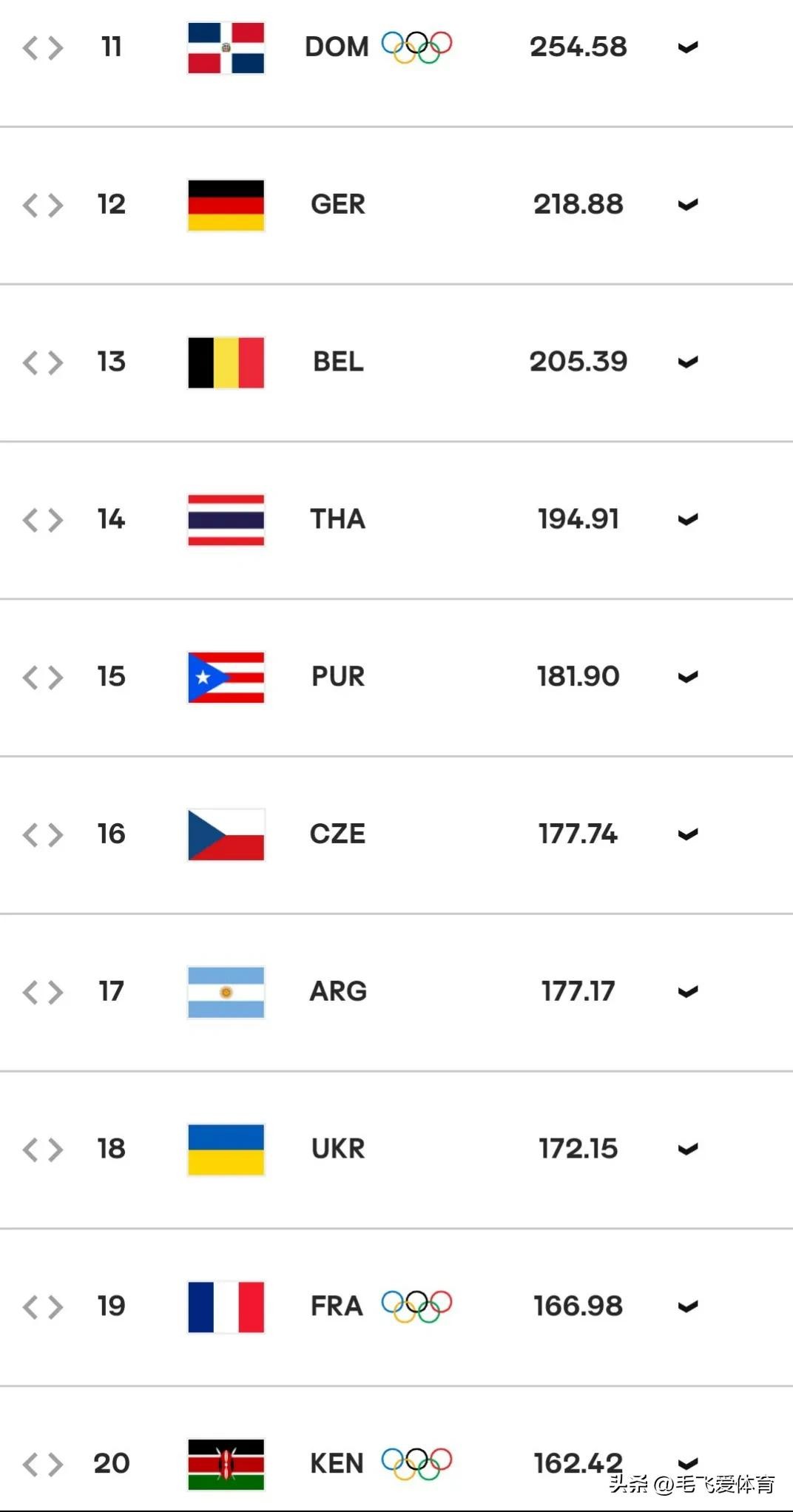Open PUR ranking details via chevron
The height and width of the screenshot is (1512, 793).
click(x=688, y=678)
